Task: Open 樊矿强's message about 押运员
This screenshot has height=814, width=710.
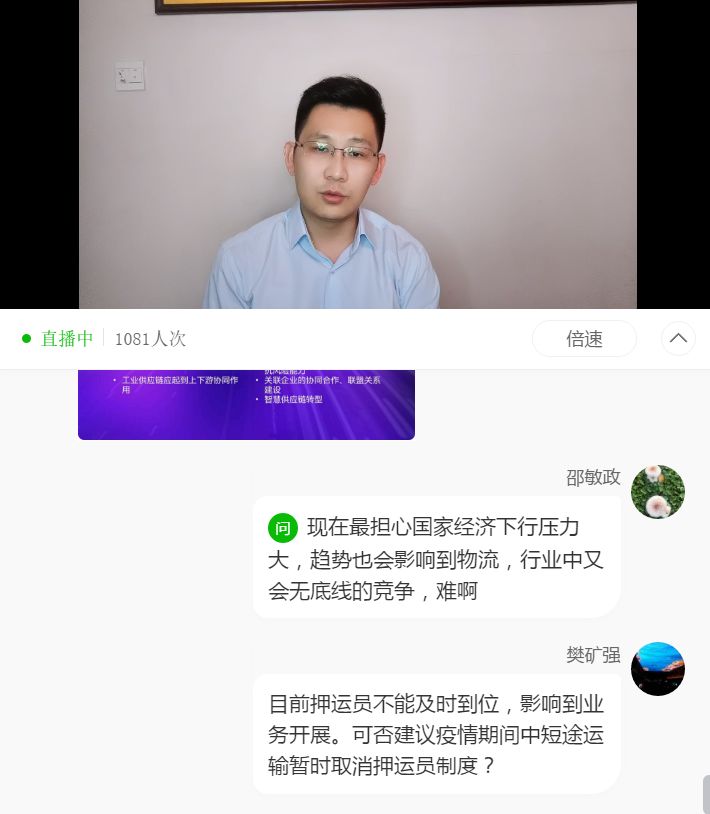Action: pos(436,735)
